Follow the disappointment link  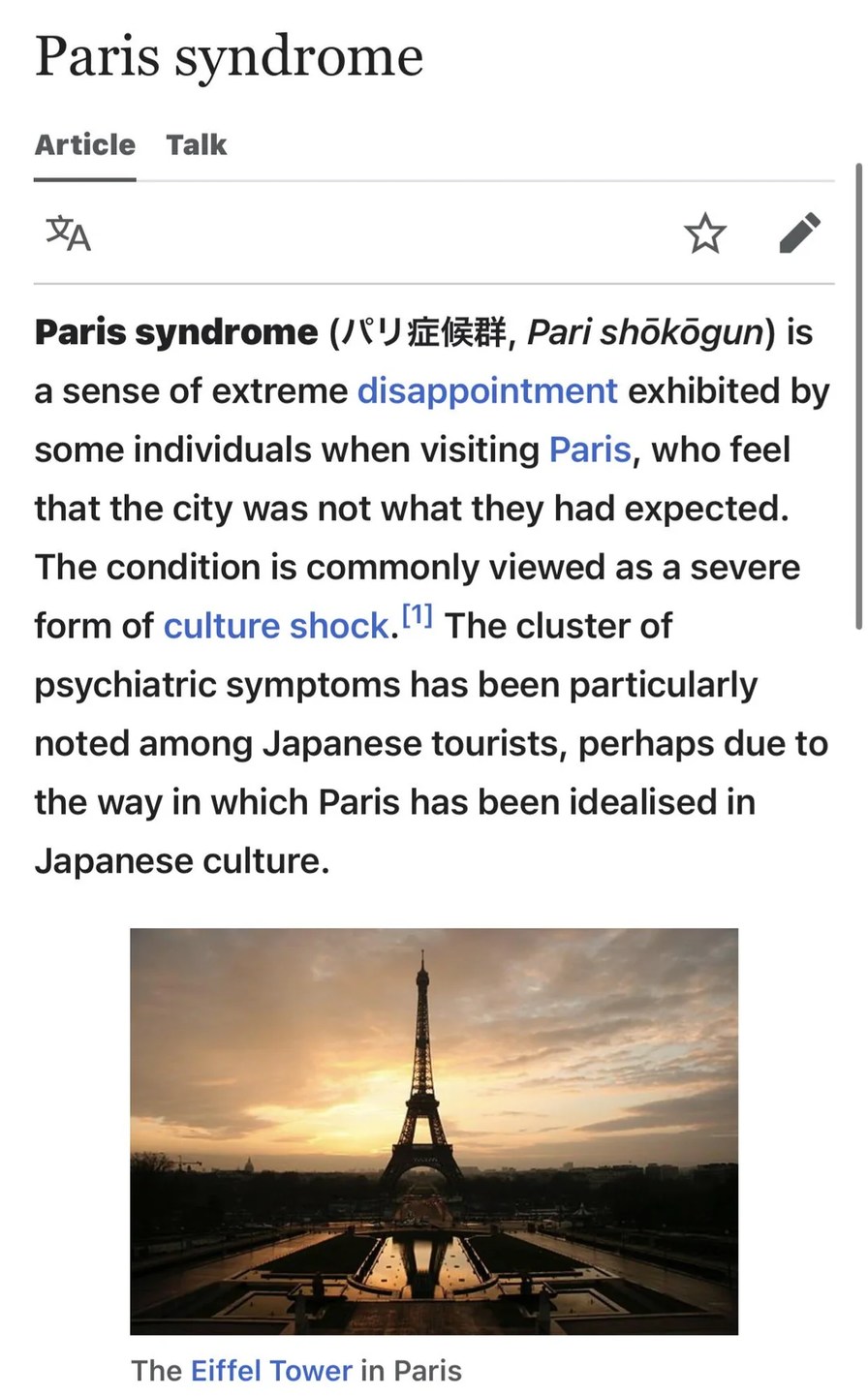tap(486, 390)
